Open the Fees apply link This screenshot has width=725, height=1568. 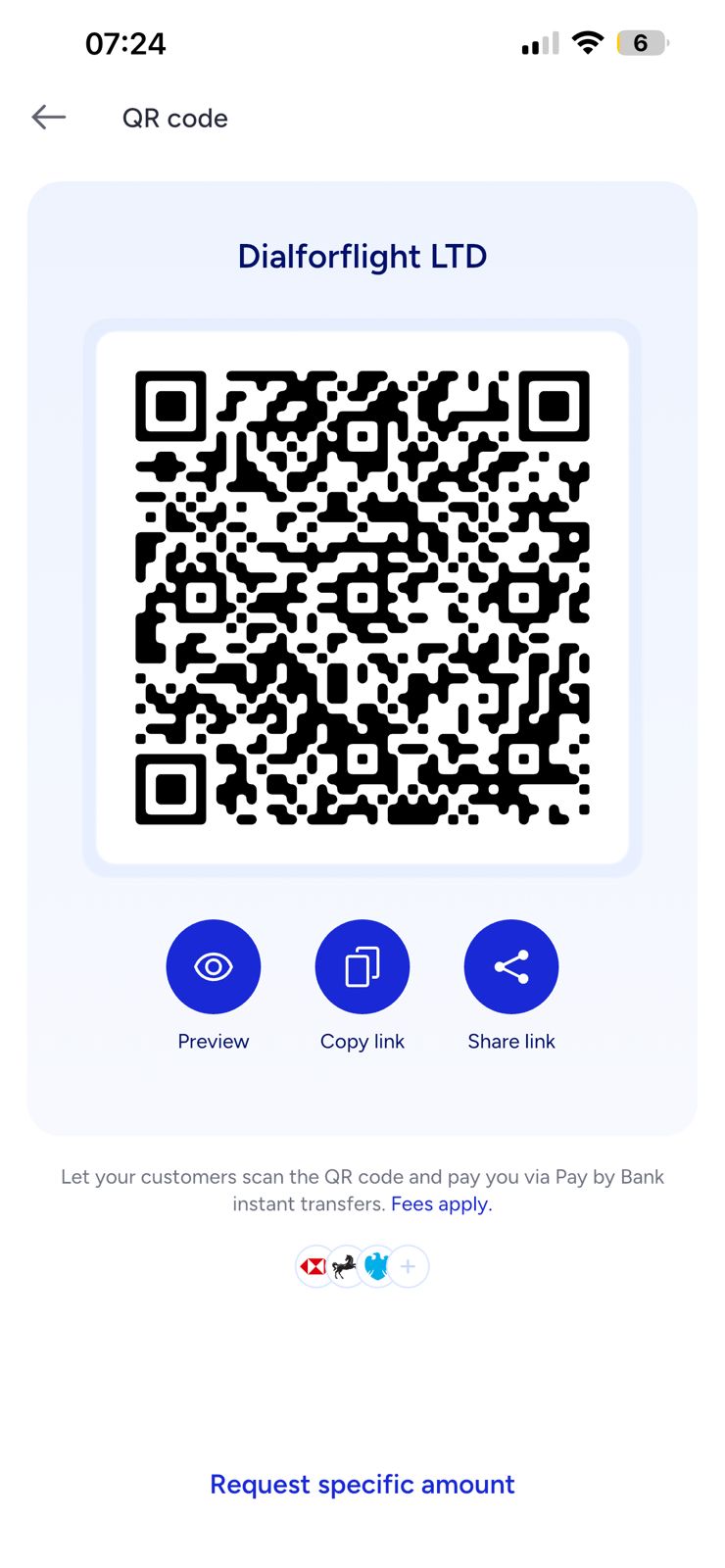click(440, 1203)
